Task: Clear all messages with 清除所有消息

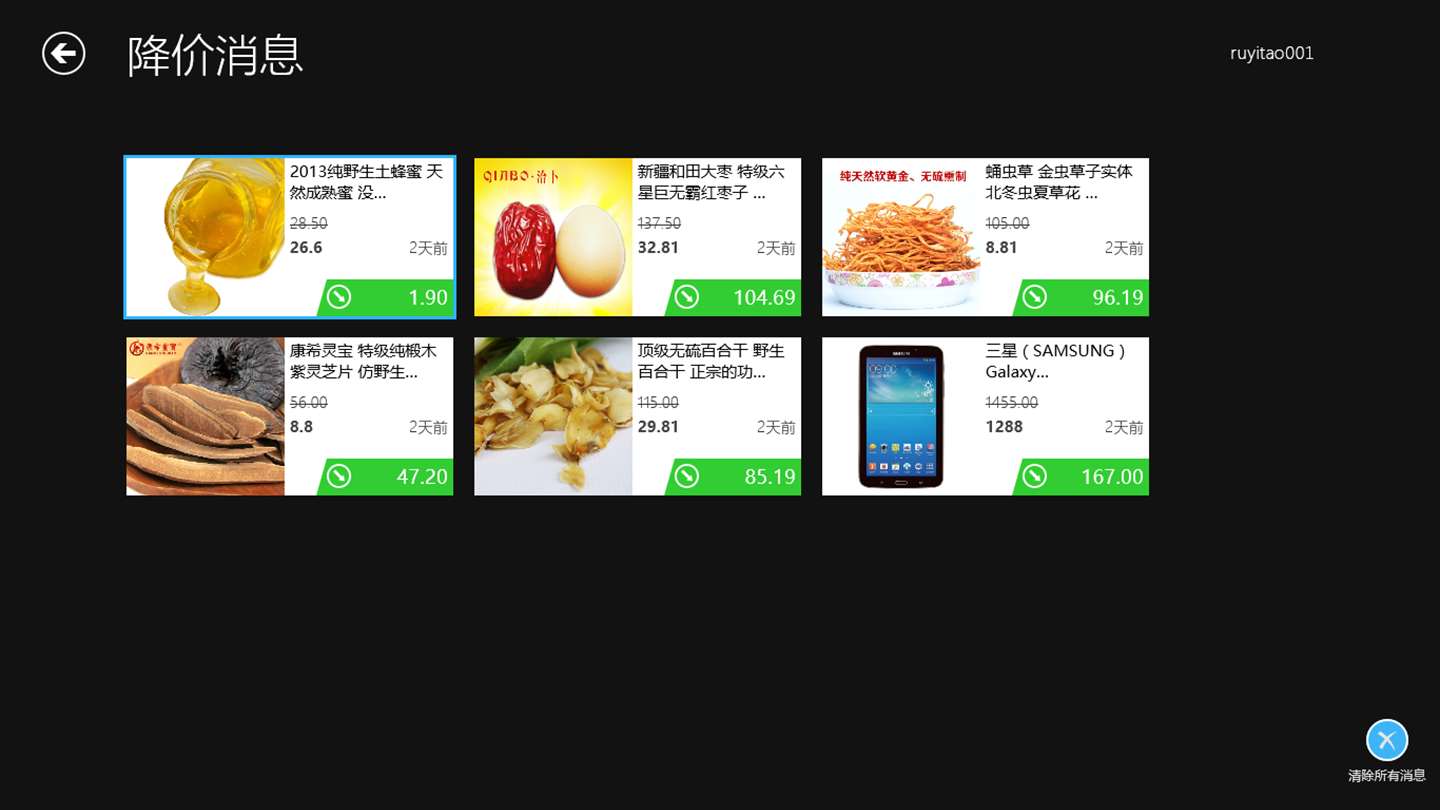Action: [1387, 741]
